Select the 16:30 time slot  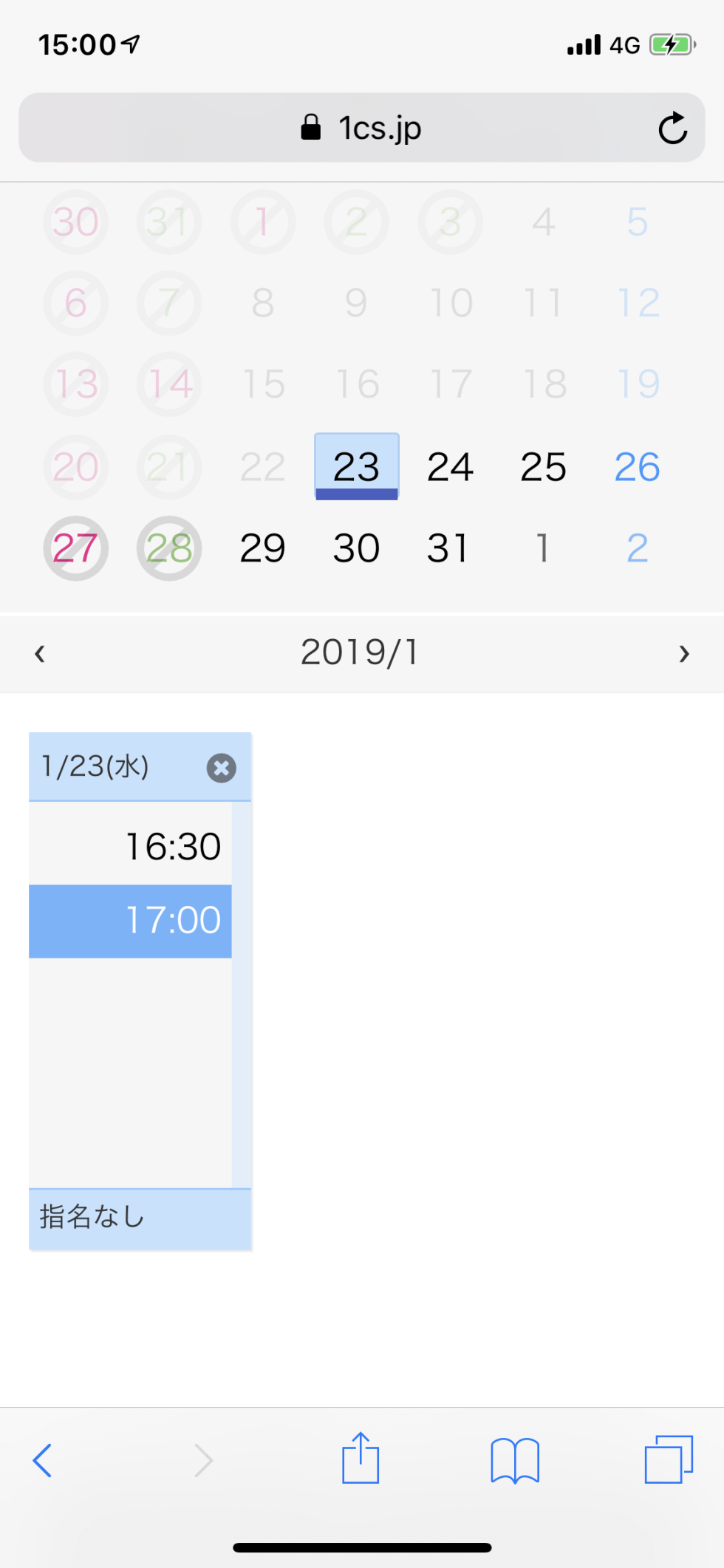coord(130,847)
